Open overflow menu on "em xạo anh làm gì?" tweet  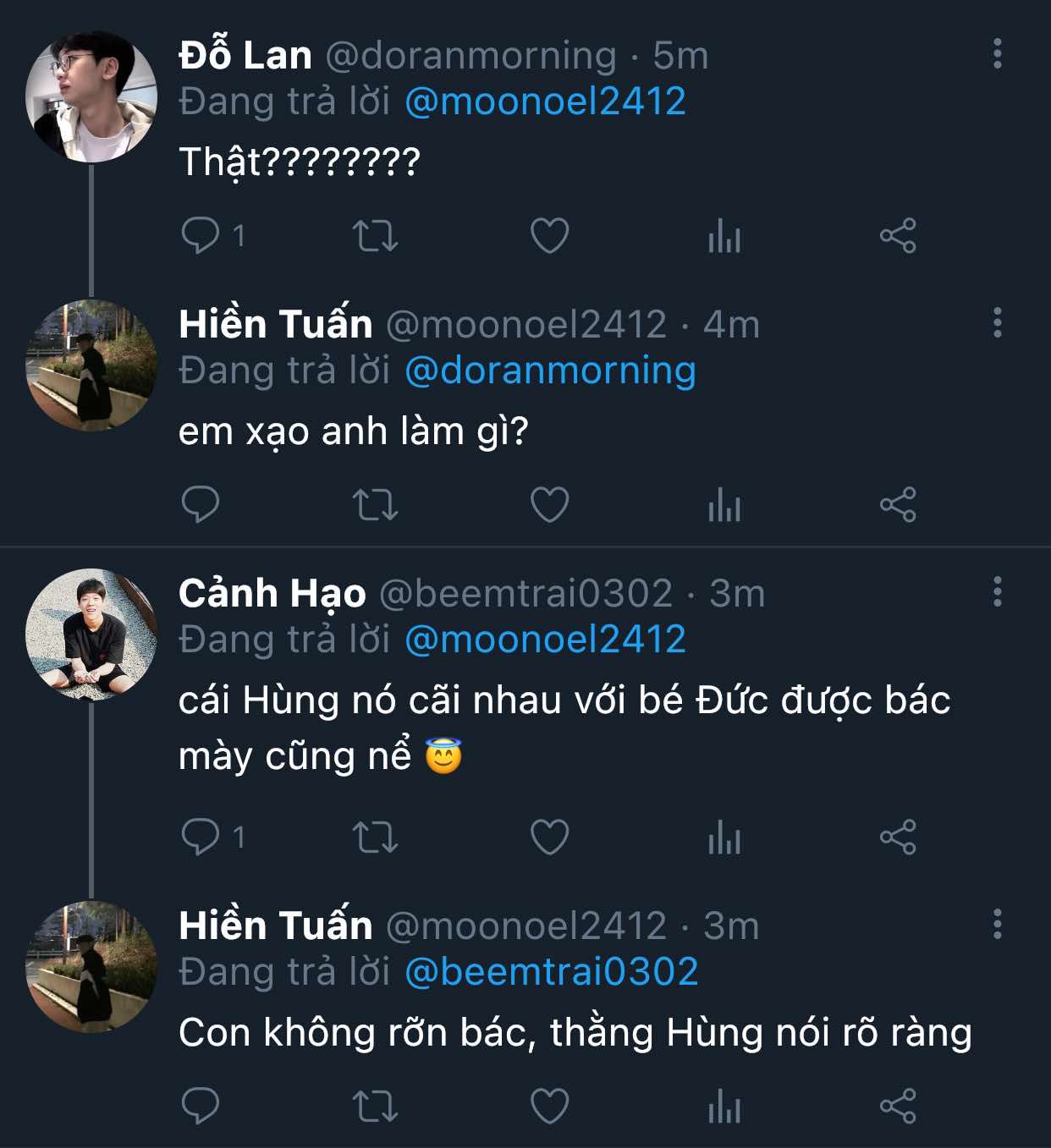998,322
